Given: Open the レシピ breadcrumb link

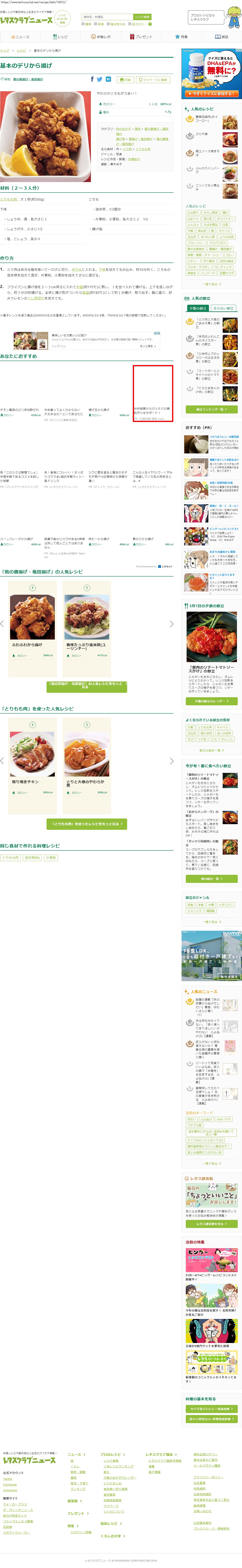Looking at the screenshot, I should [21, 50].
